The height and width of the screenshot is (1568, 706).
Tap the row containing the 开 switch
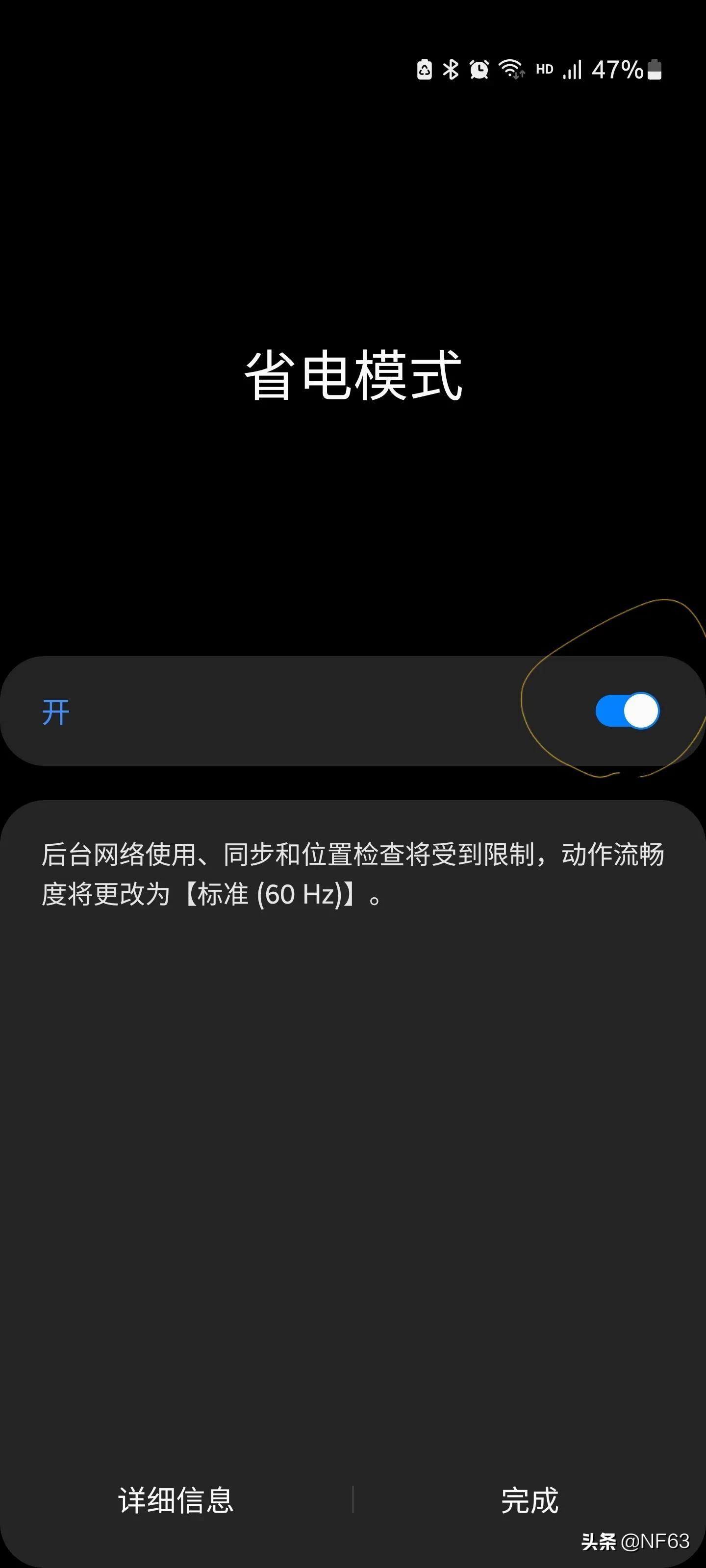coord(353,711)
